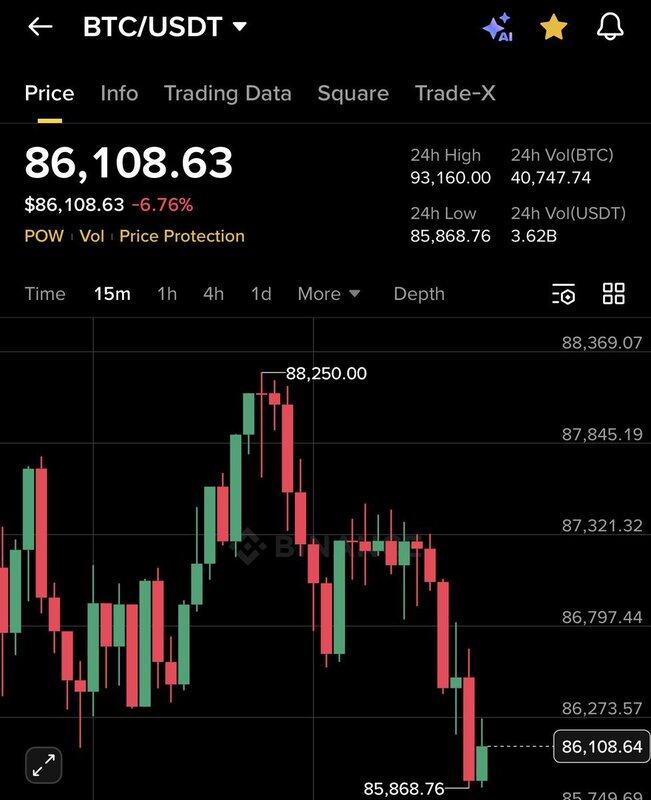Image resolution: width=651 pixels, height=800 pixels.
Task: Open the chart layout grid icon
Action: pos(614,294)
